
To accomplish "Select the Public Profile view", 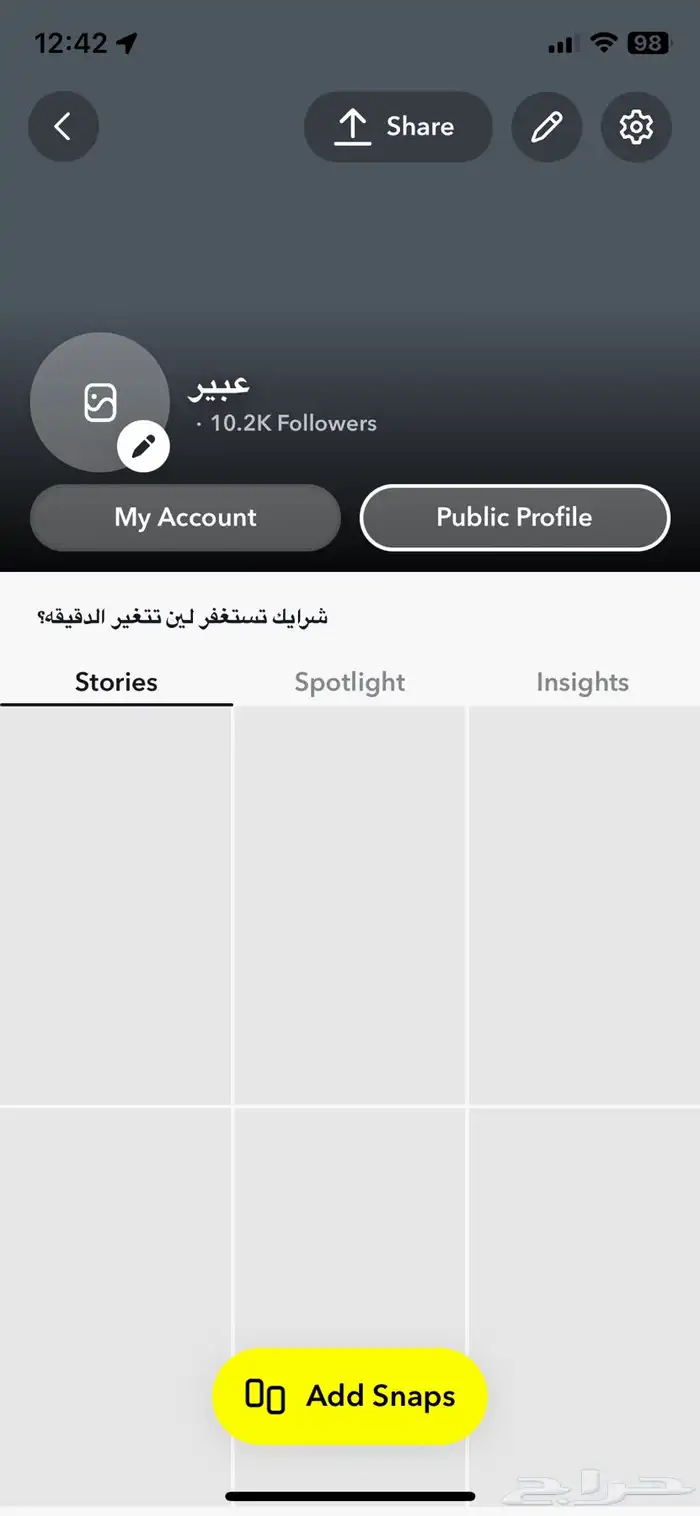I will pos(514,518).
